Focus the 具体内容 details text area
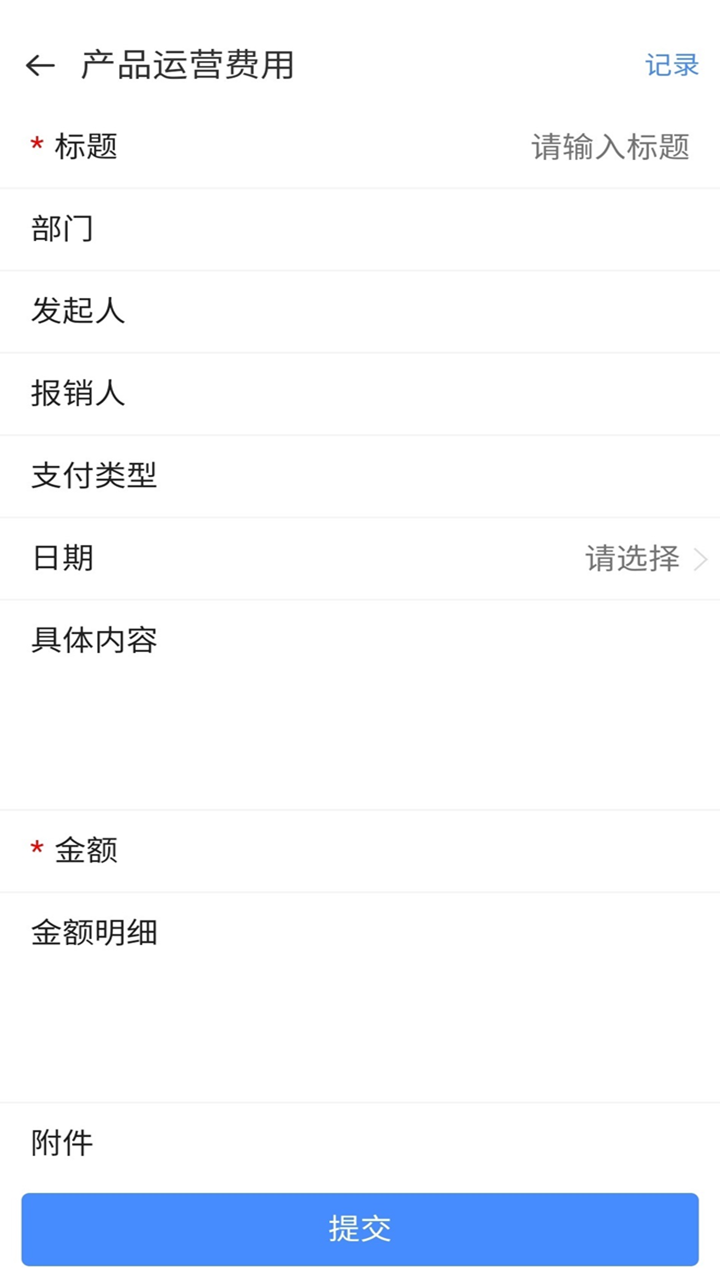Screen dimensions: 720x1280 360,700
